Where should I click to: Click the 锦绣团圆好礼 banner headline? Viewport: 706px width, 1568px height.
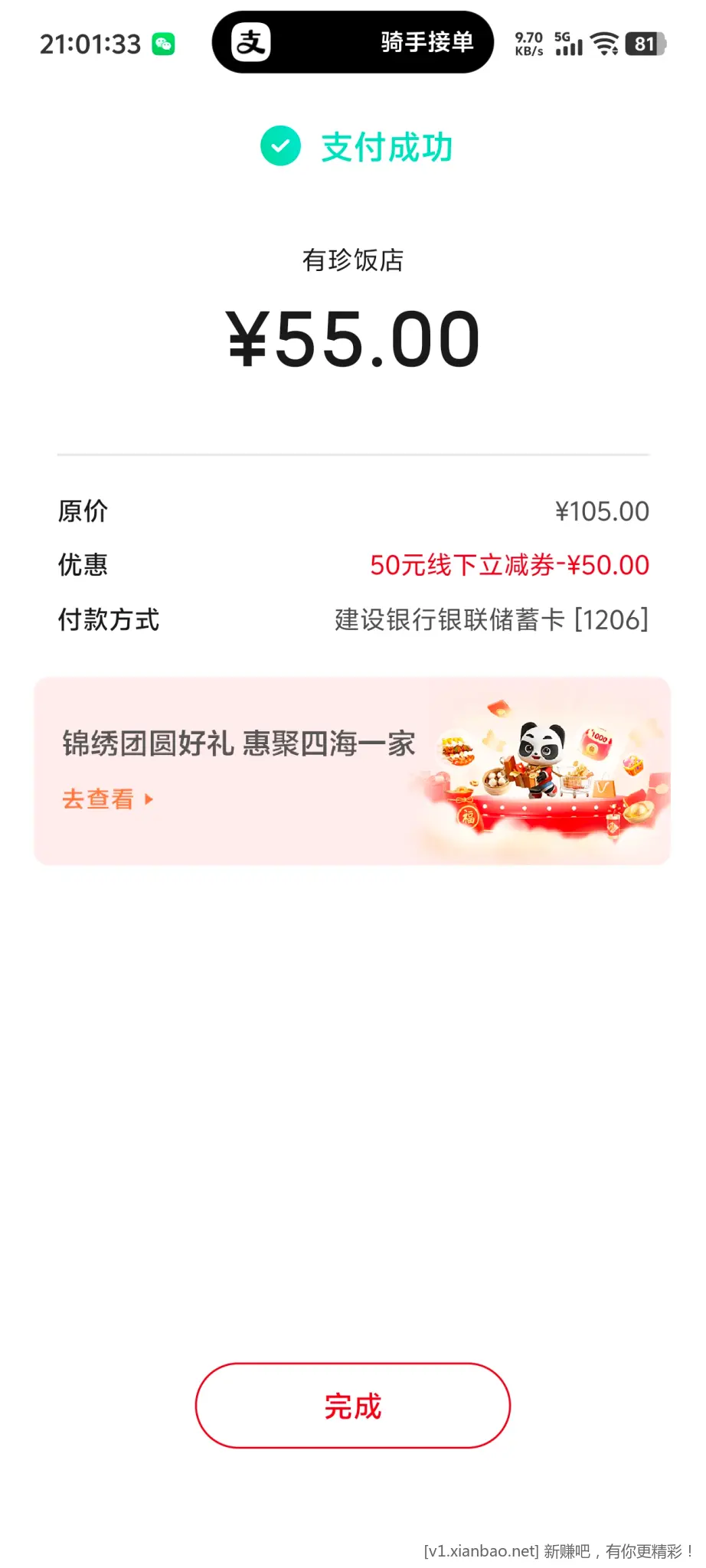(237, 743)
